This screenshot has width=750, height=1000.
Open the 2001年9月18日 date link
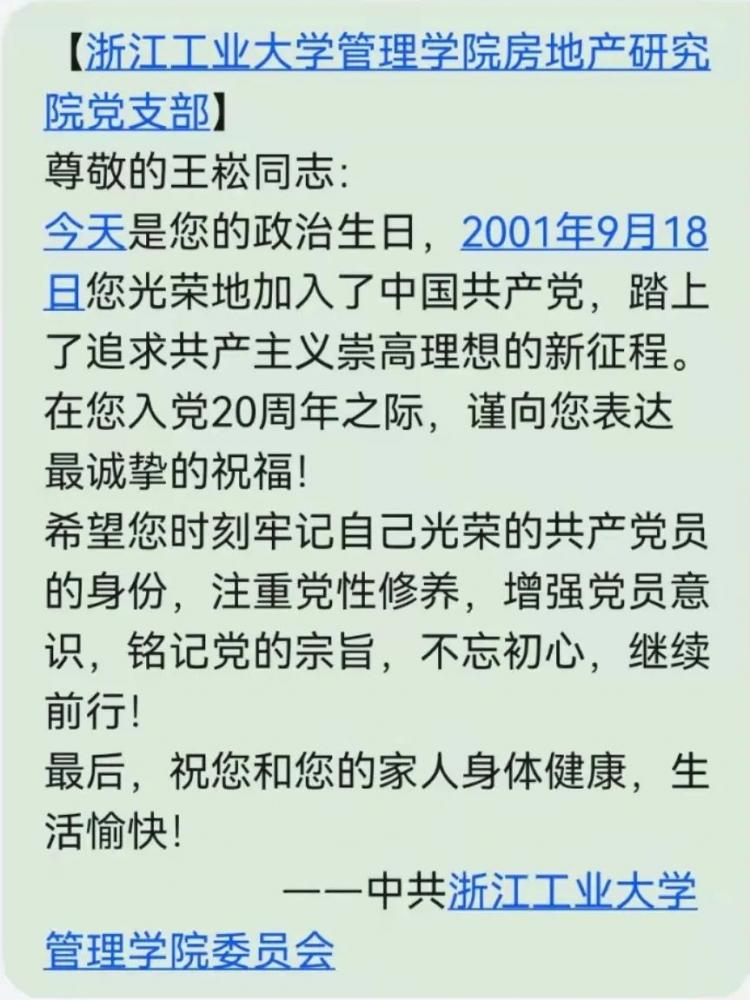coord(584,234)
